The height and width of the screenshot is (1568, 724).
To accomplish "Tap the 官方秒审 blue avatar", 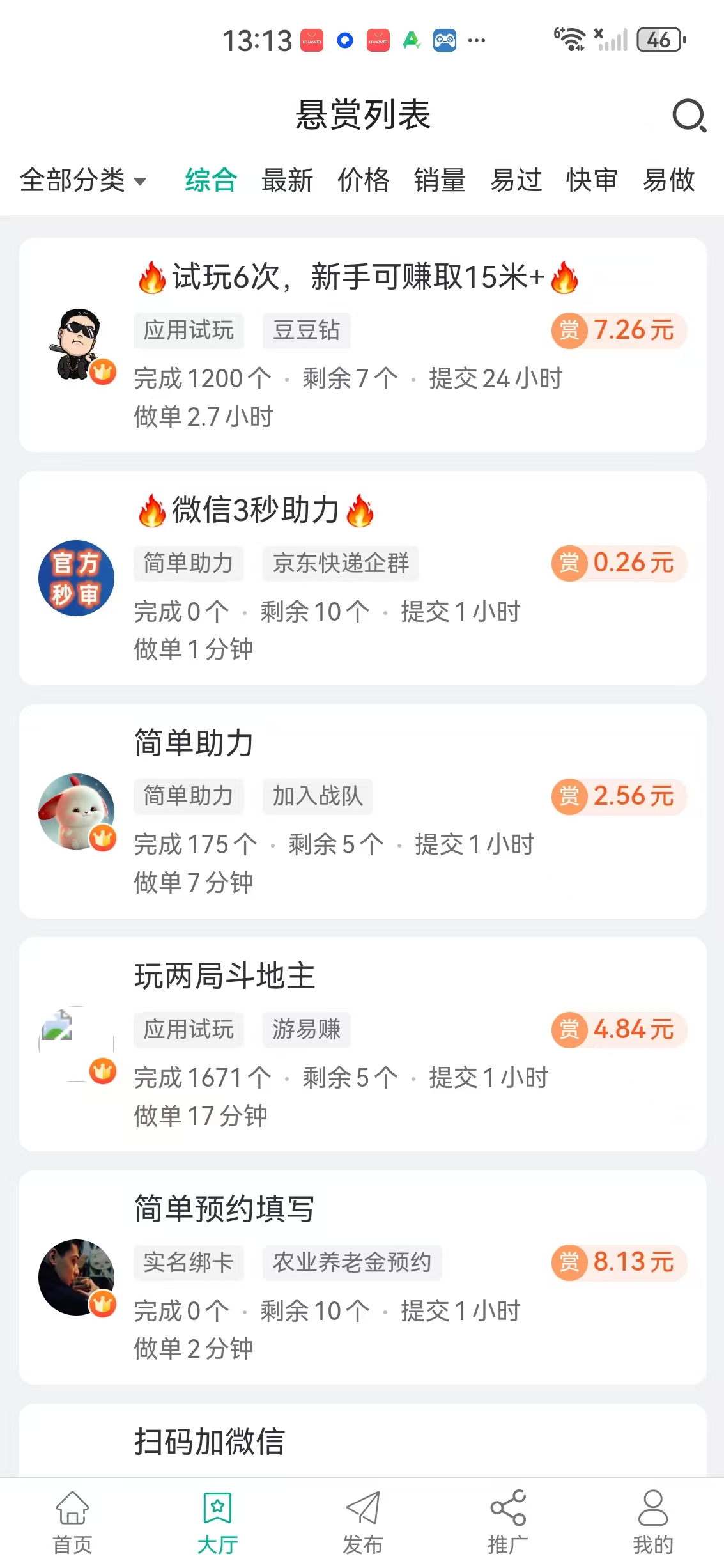I will [x=77, y=577].
